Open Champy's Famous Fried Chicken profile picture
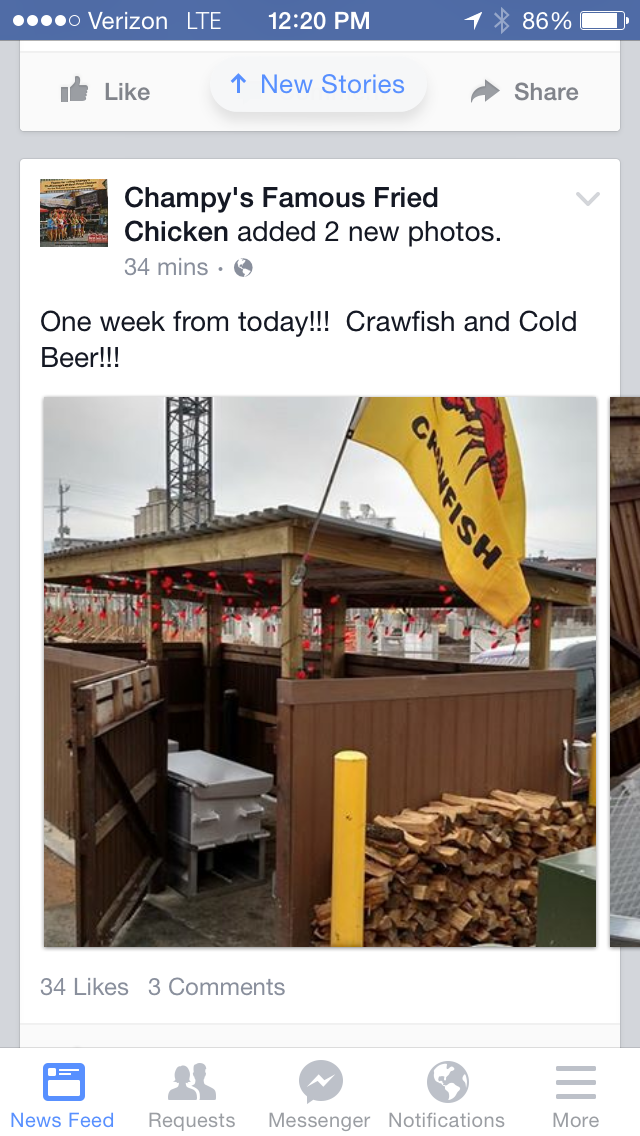640x1136 pixels. pos(74,213)
